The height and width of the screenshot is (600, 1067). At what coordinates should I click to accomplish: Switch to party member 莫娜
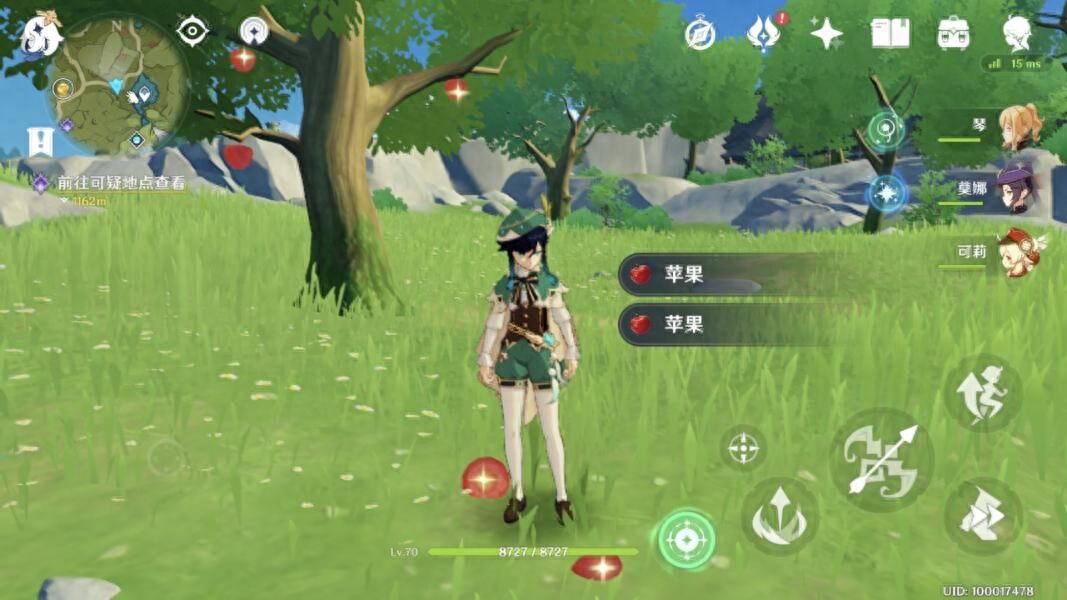coord(1019,190)
